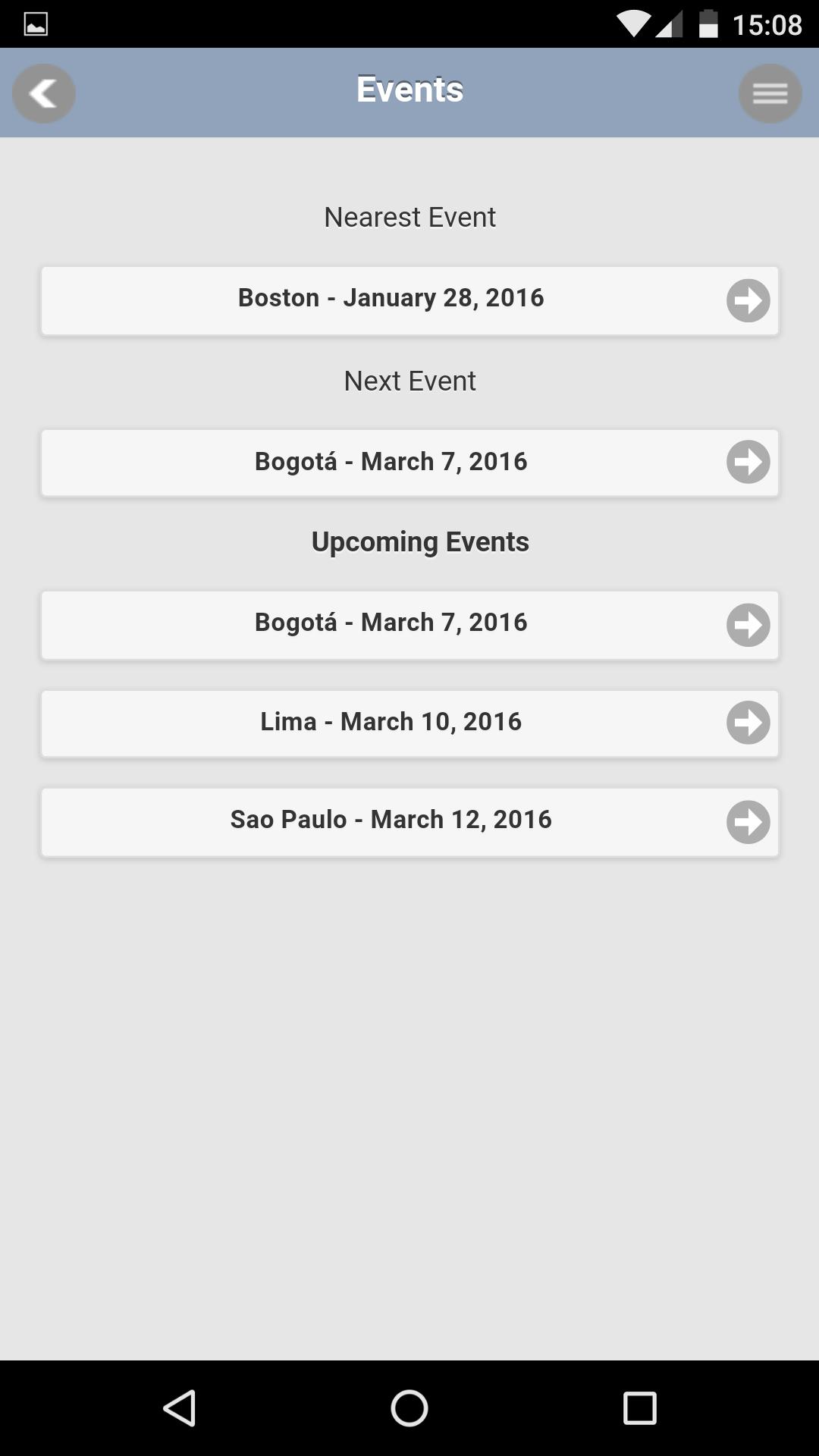Open Bogotá event under Next Event
819x1456 pixels.
pyautogui.click(x=409, y=463)
